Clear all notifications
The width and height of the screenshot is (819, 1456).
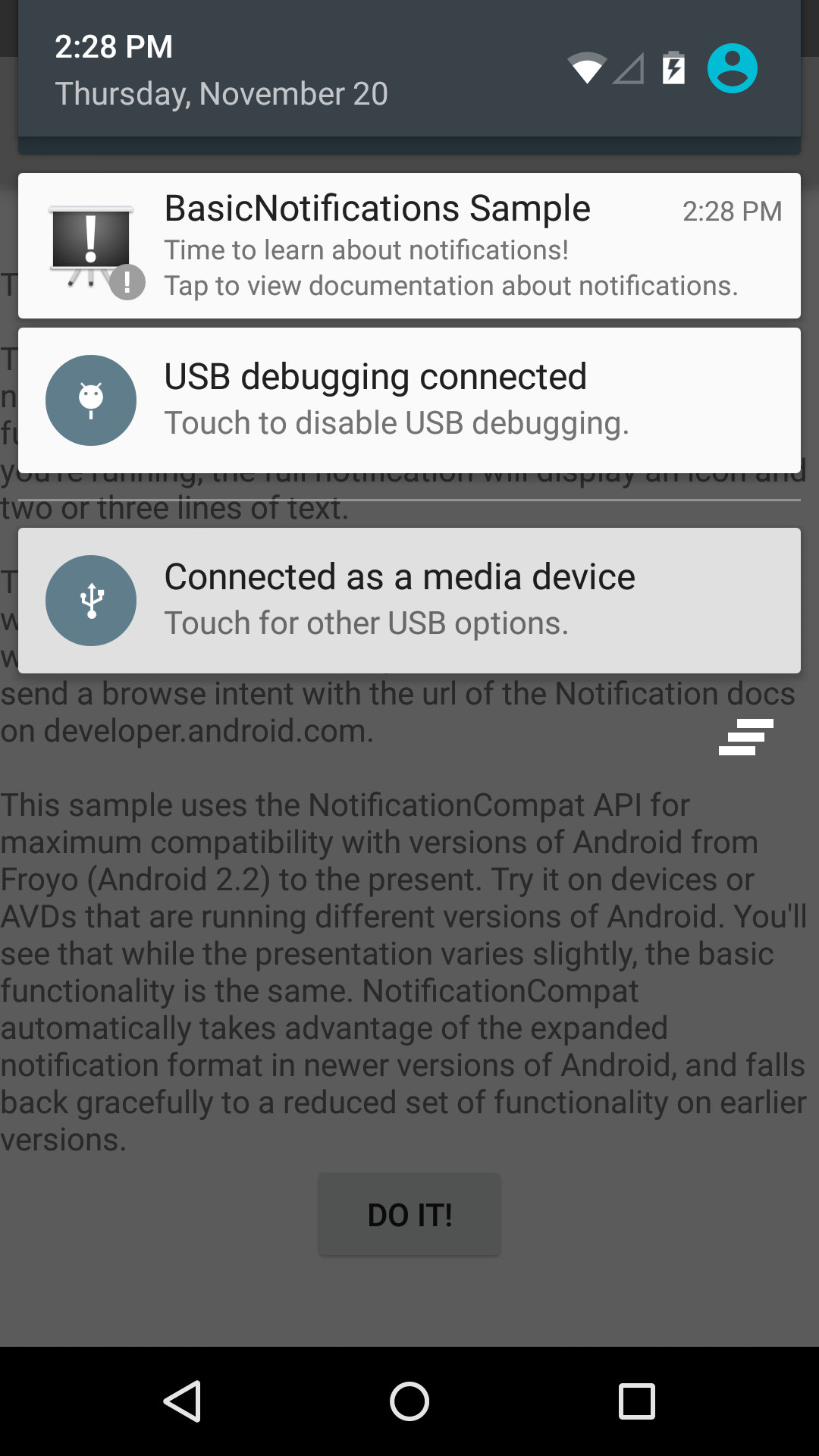pos(746,737)
